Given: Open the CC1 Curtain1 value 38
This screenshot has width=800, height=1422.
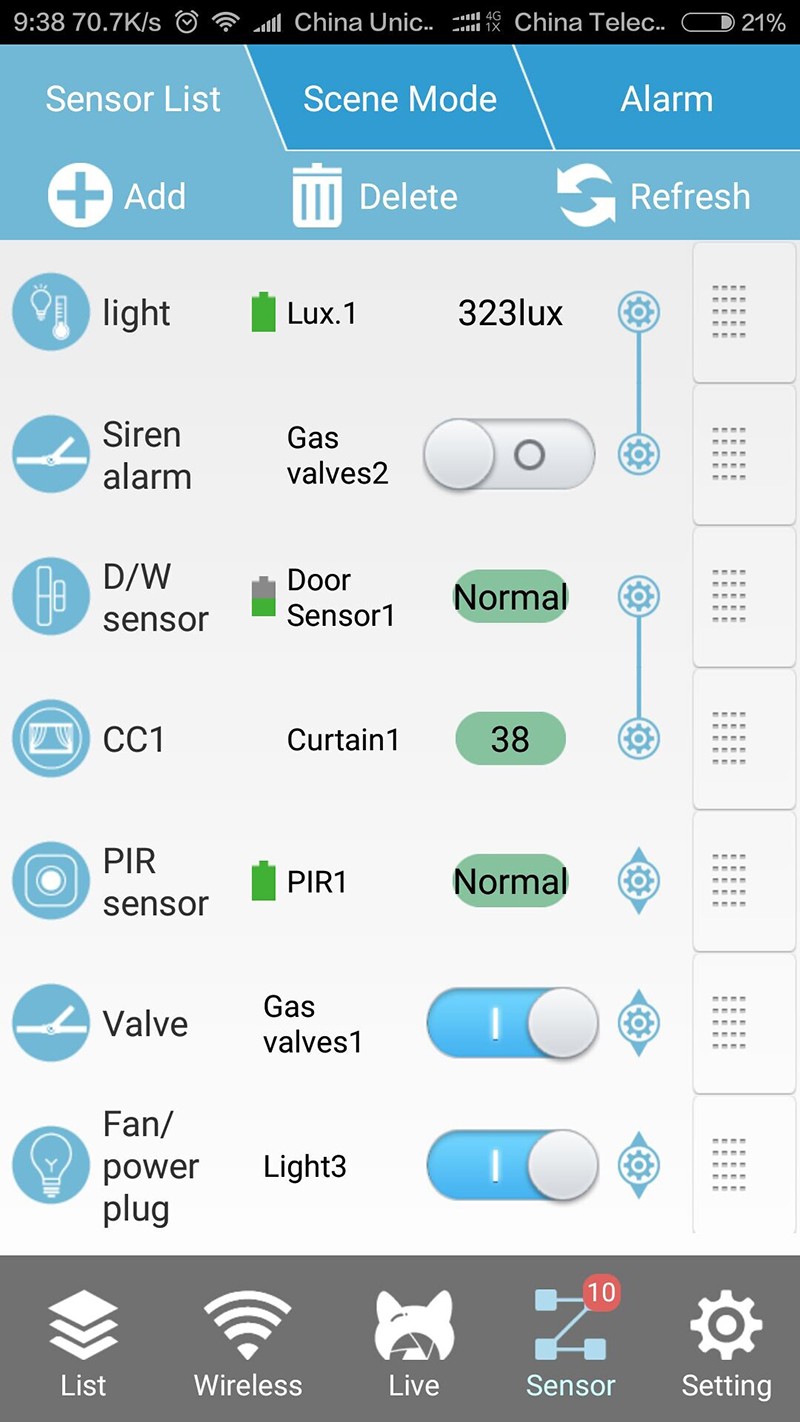Looking at the screenshot, I should [510, 739].
